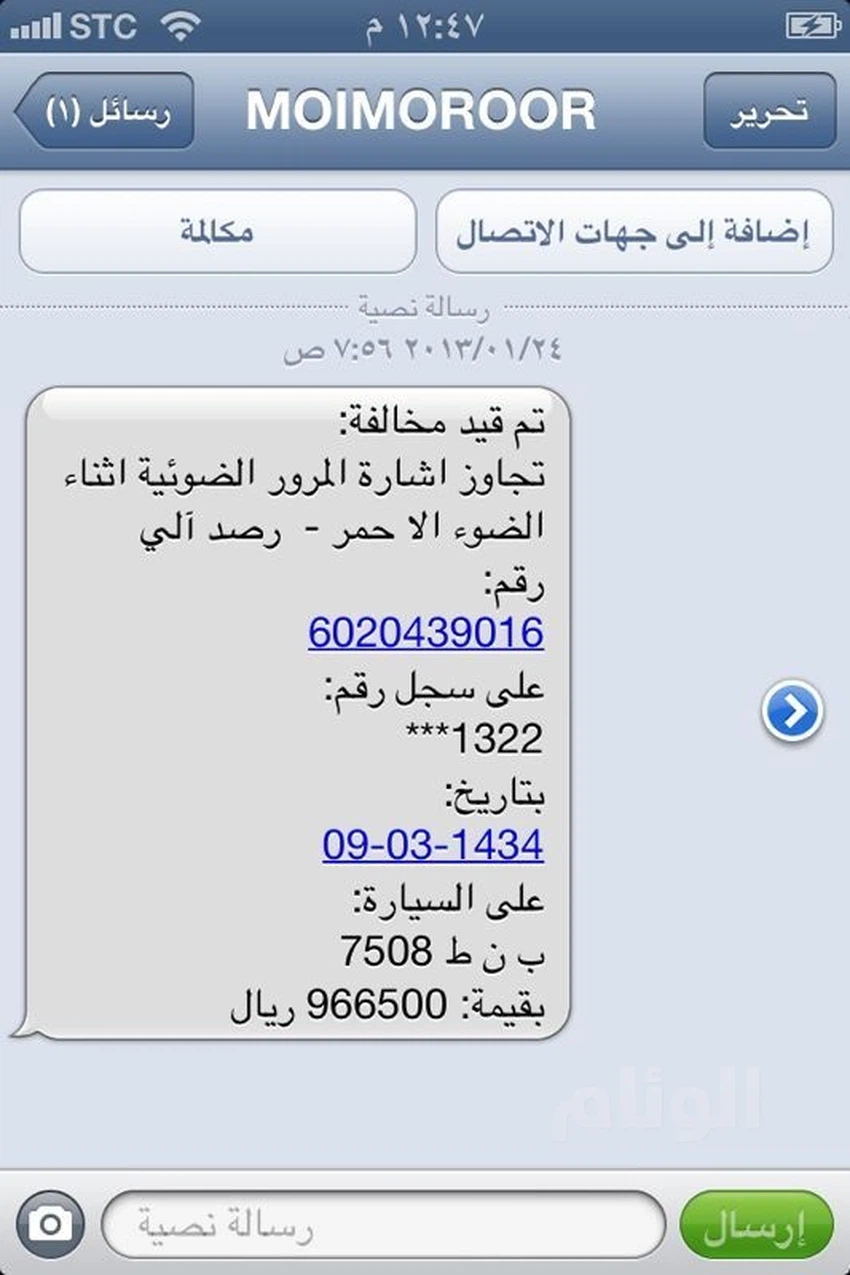
Task: Tap the blue arrow beside the message
Action: coord(792,711)
